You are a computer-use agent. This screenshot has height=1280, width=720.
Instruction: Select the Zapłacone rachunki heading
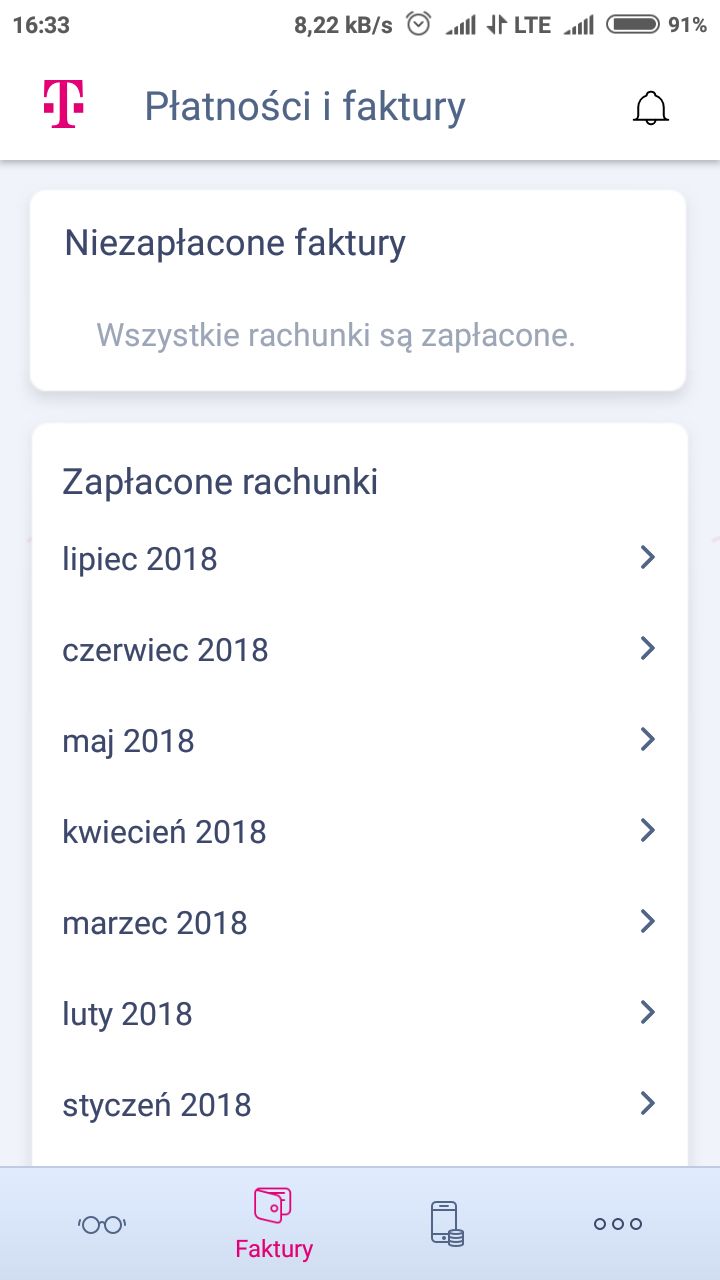point(221,481)
